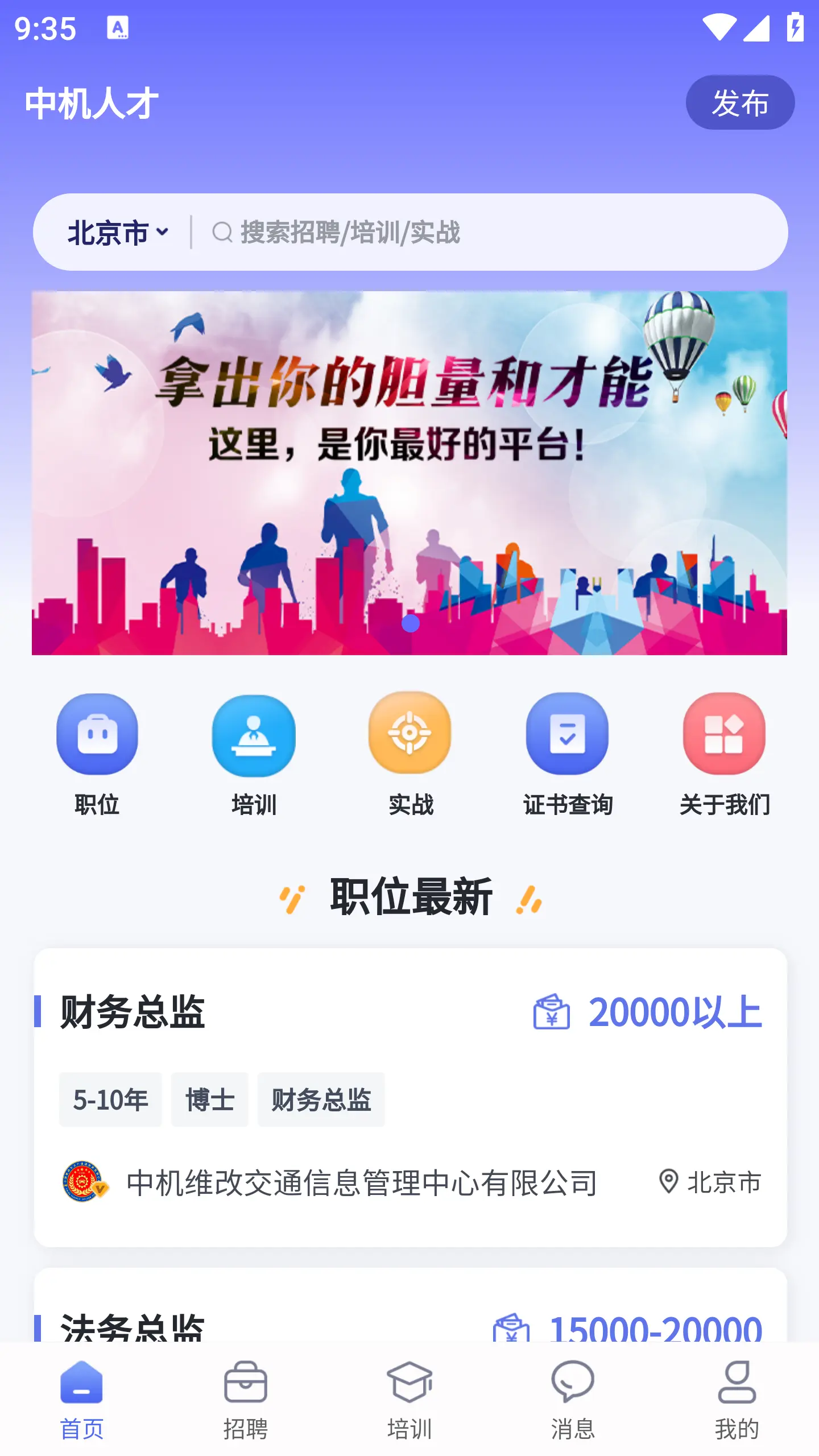Tap the 发布 (Publish) button

tap(740, 103)
